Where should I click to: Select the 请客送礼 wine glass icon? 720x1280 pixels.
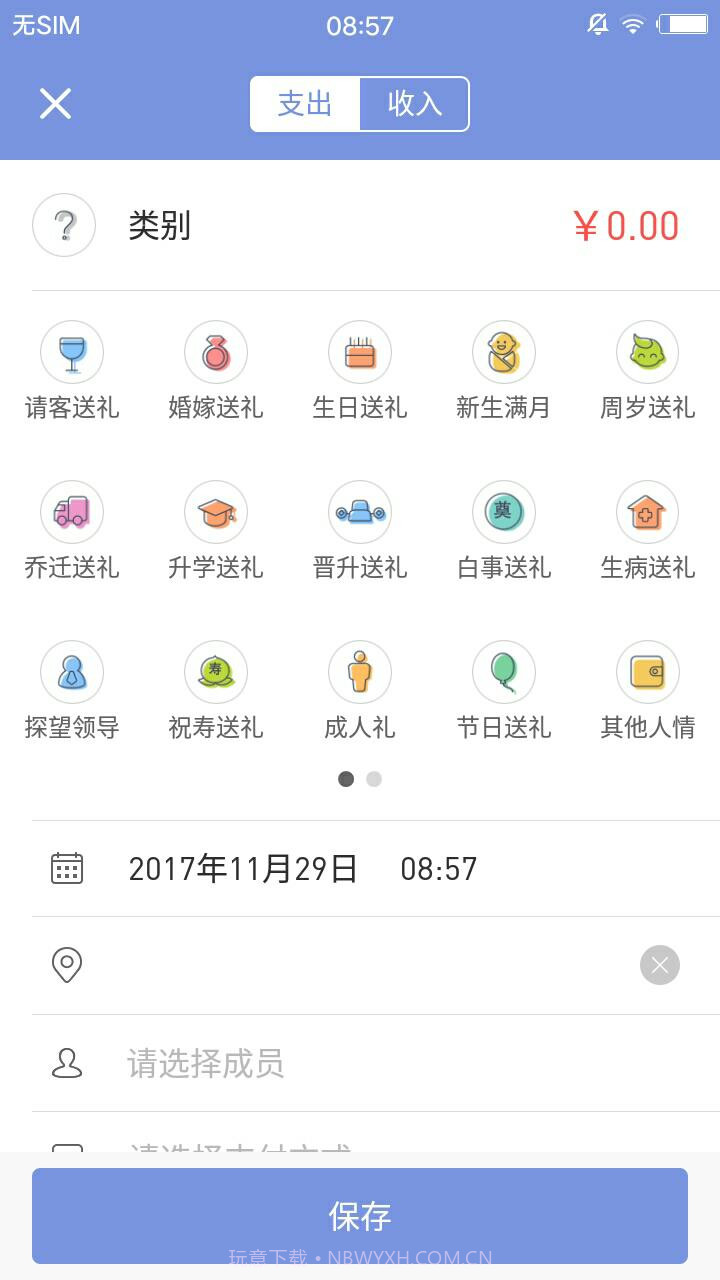[72, 352]
